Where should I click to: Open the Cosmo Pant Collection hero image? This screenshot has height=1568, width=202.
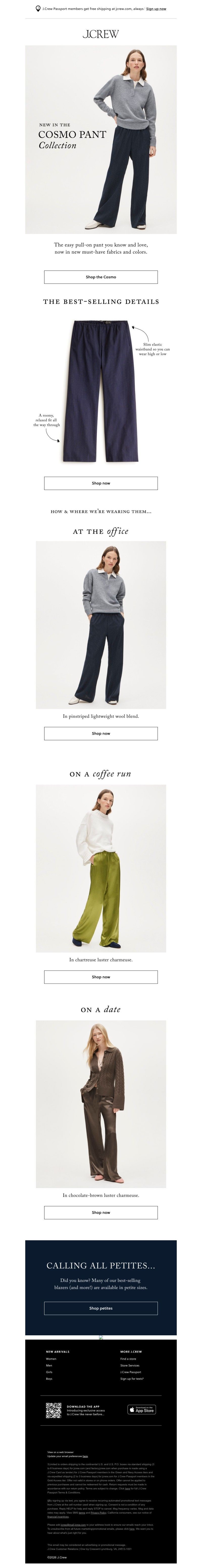tap(101, 139)
